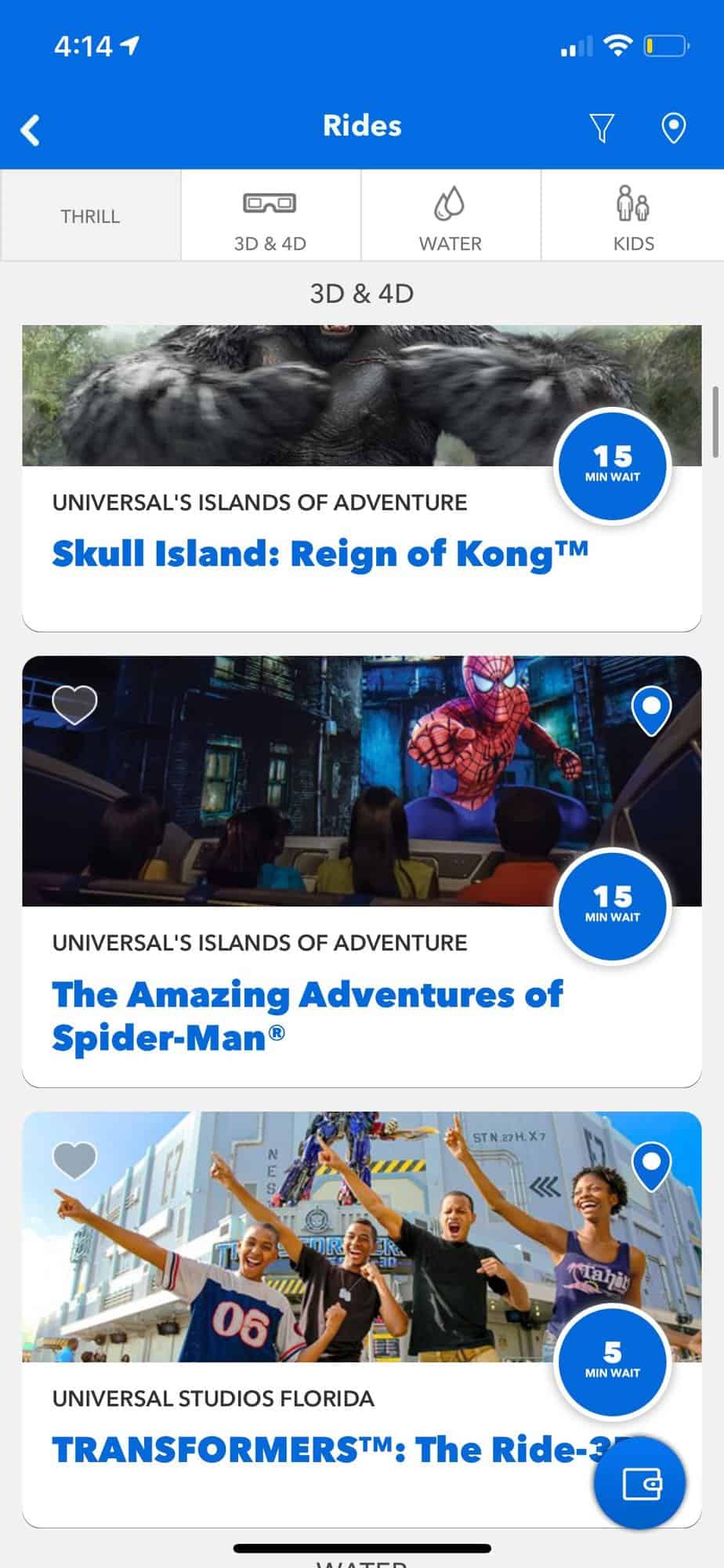This screenshot has width=724, height=1568.
Task: Open the map view pin icon
Action: (x=674, y=128)
